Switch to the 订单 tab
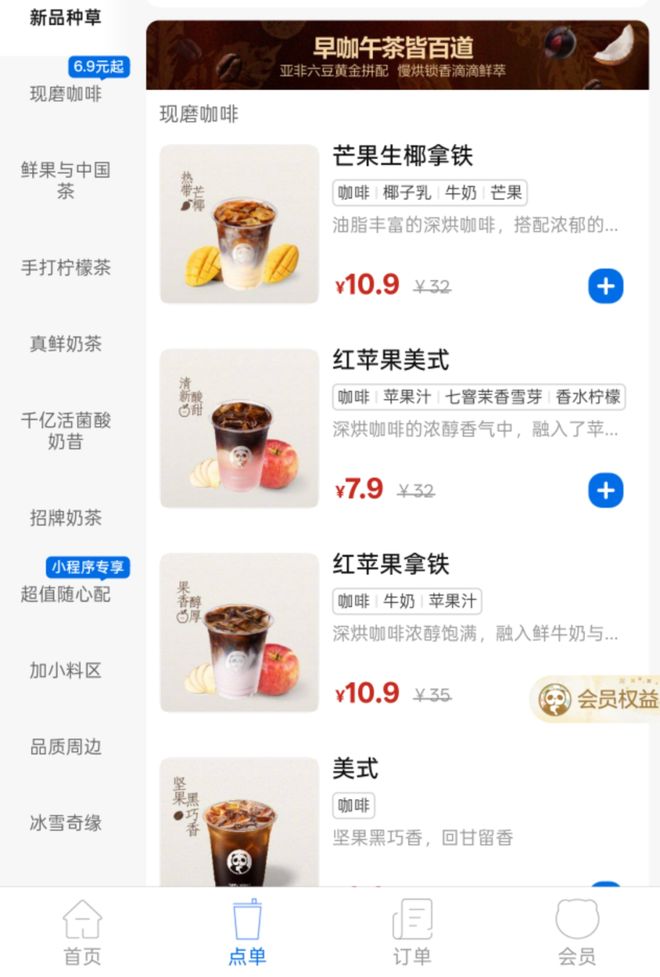 (411, 932)
